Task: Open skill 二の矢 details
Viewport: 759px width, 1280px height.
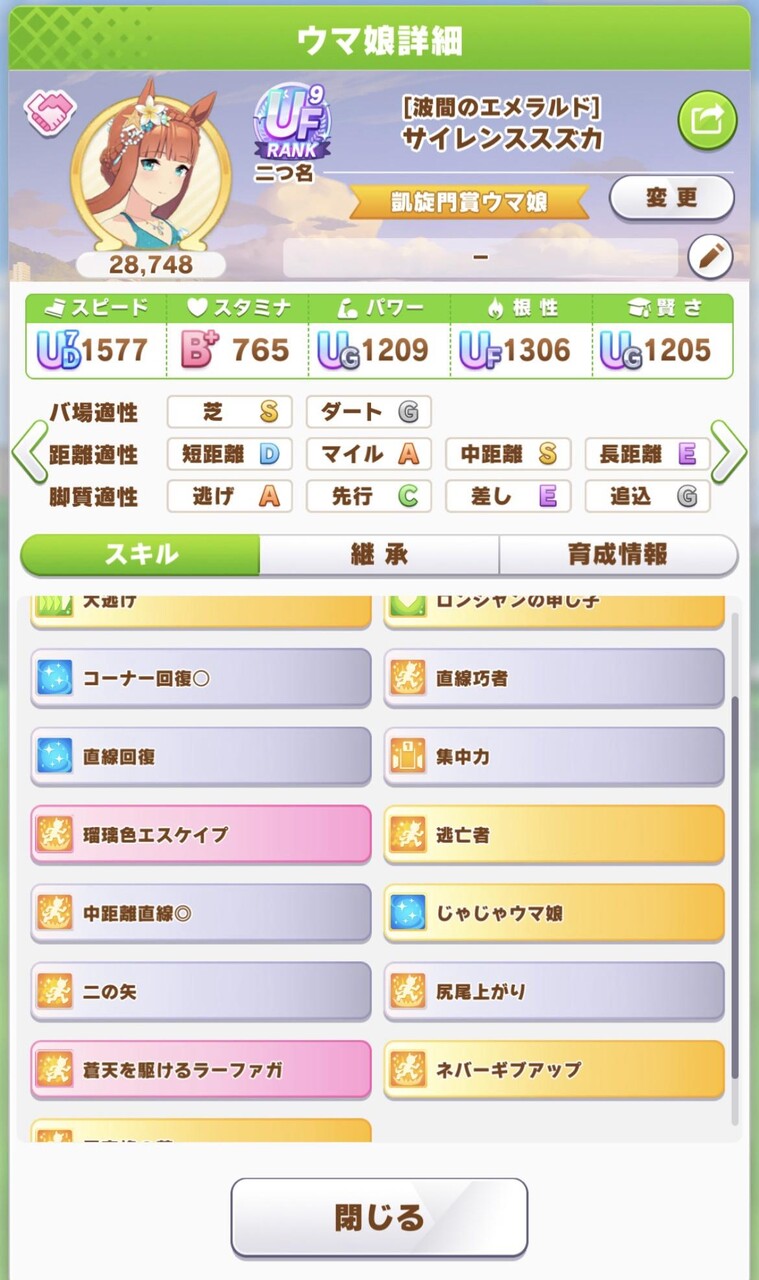Action: 201,992
